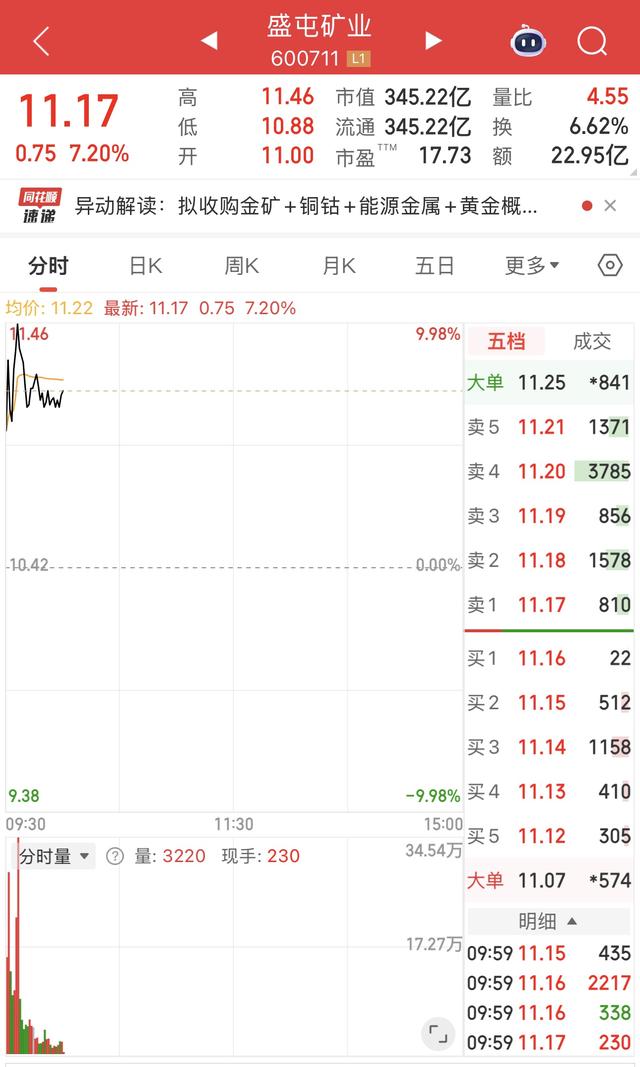The width and height of the screenshot is (640, 1067).
Task: Switch to the next stock
Action: point(433,40)
